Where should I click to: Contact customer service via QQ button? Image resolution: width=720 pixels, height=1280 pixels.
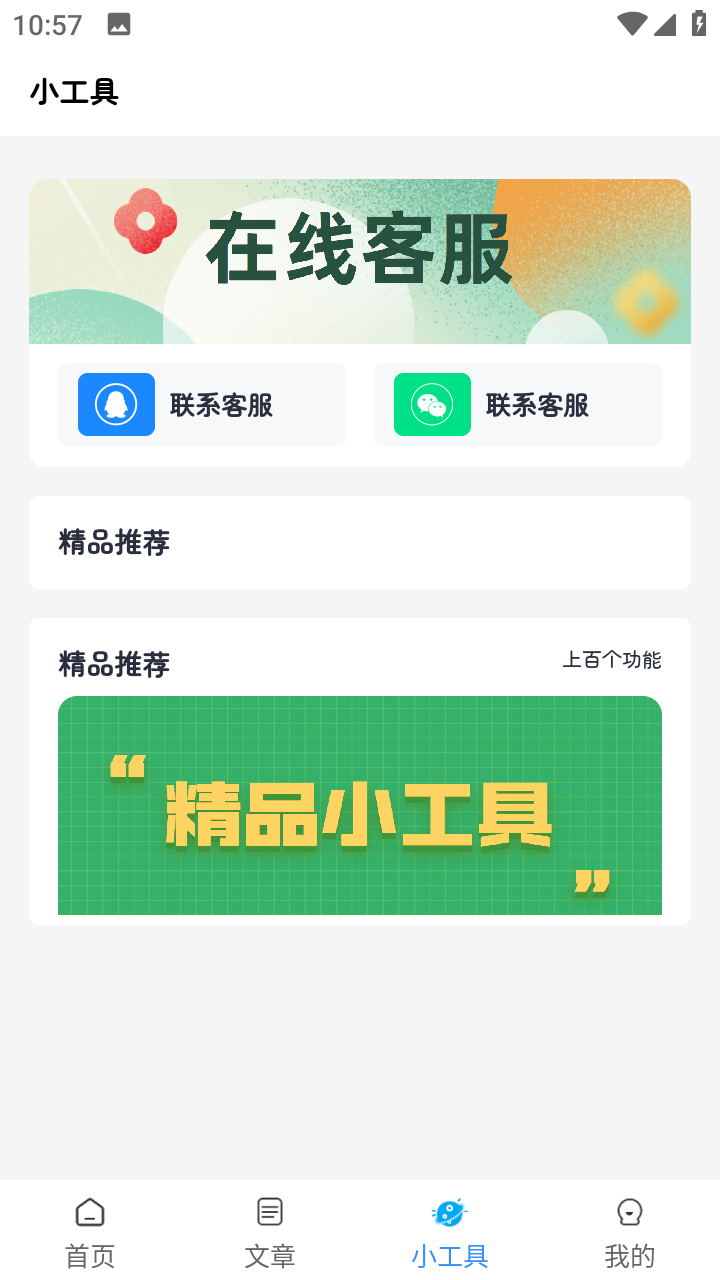pyautogui.click(x=202, y=405)
